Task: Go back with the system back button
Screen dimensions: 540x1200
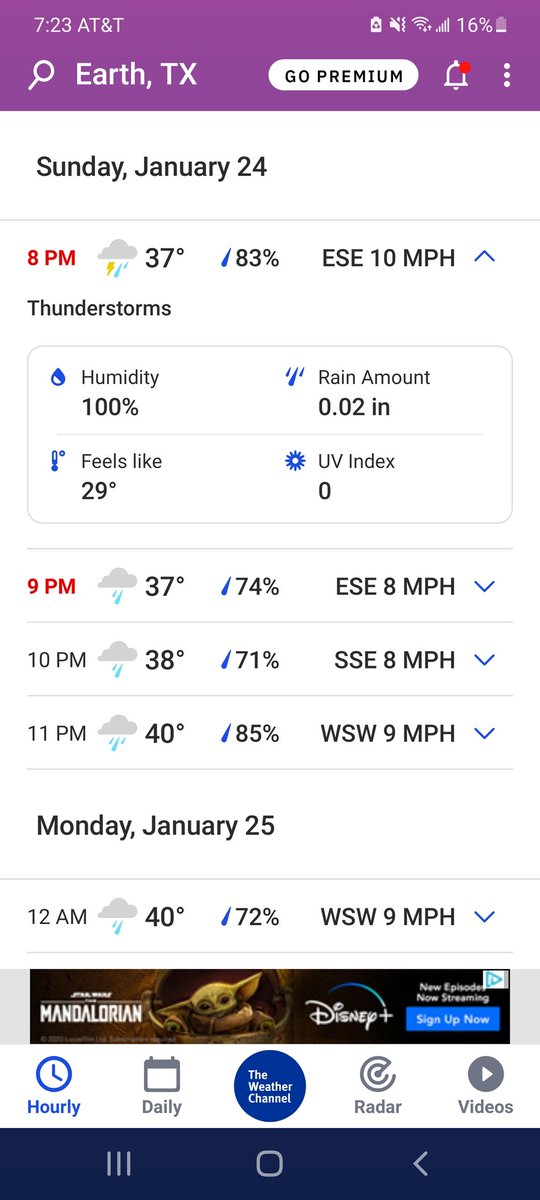Action: point(420,1163)
